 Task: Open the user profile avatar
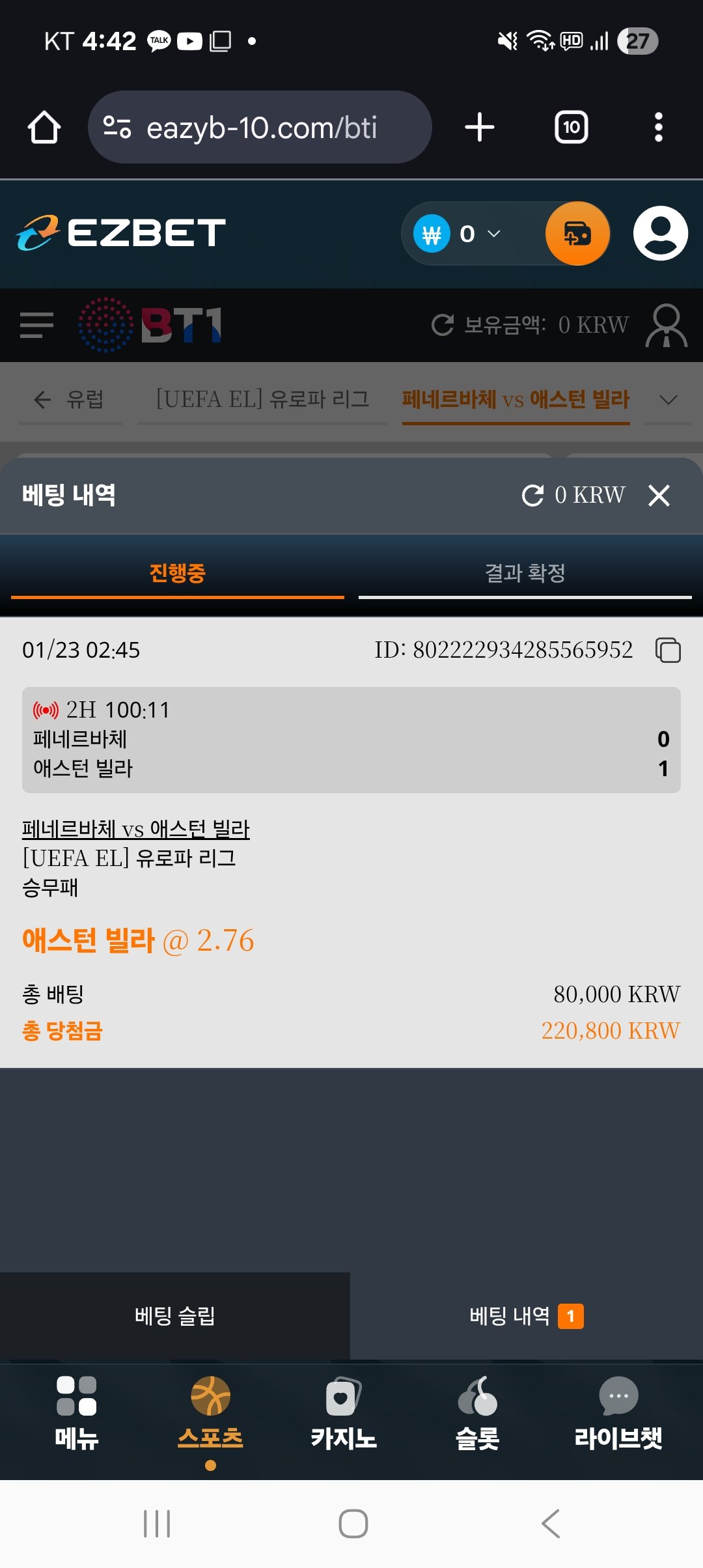[x=660, y=234]
